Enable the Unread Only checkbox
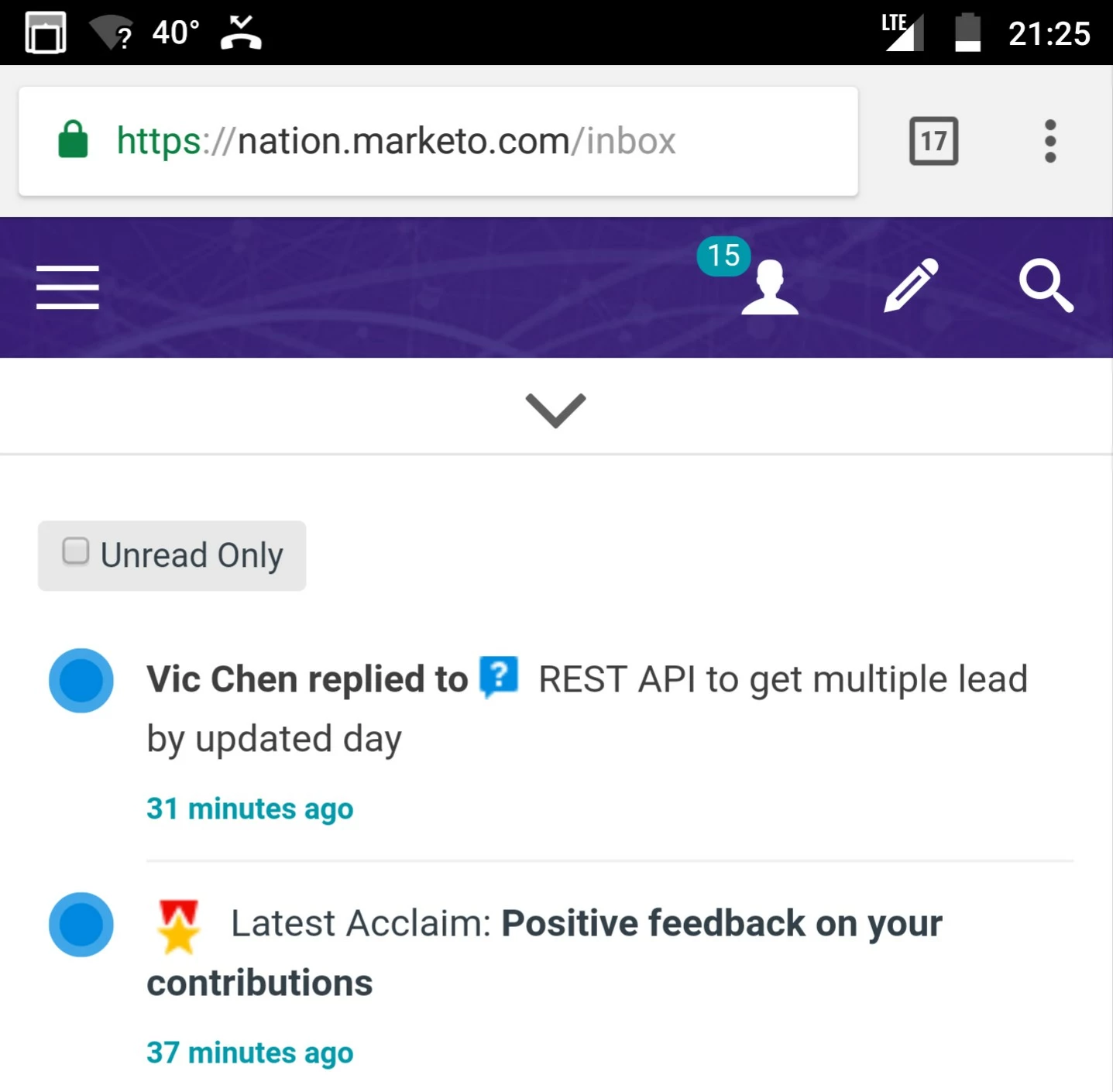This screenshot has height=1092, width=1113. click(x=76, y=551)
